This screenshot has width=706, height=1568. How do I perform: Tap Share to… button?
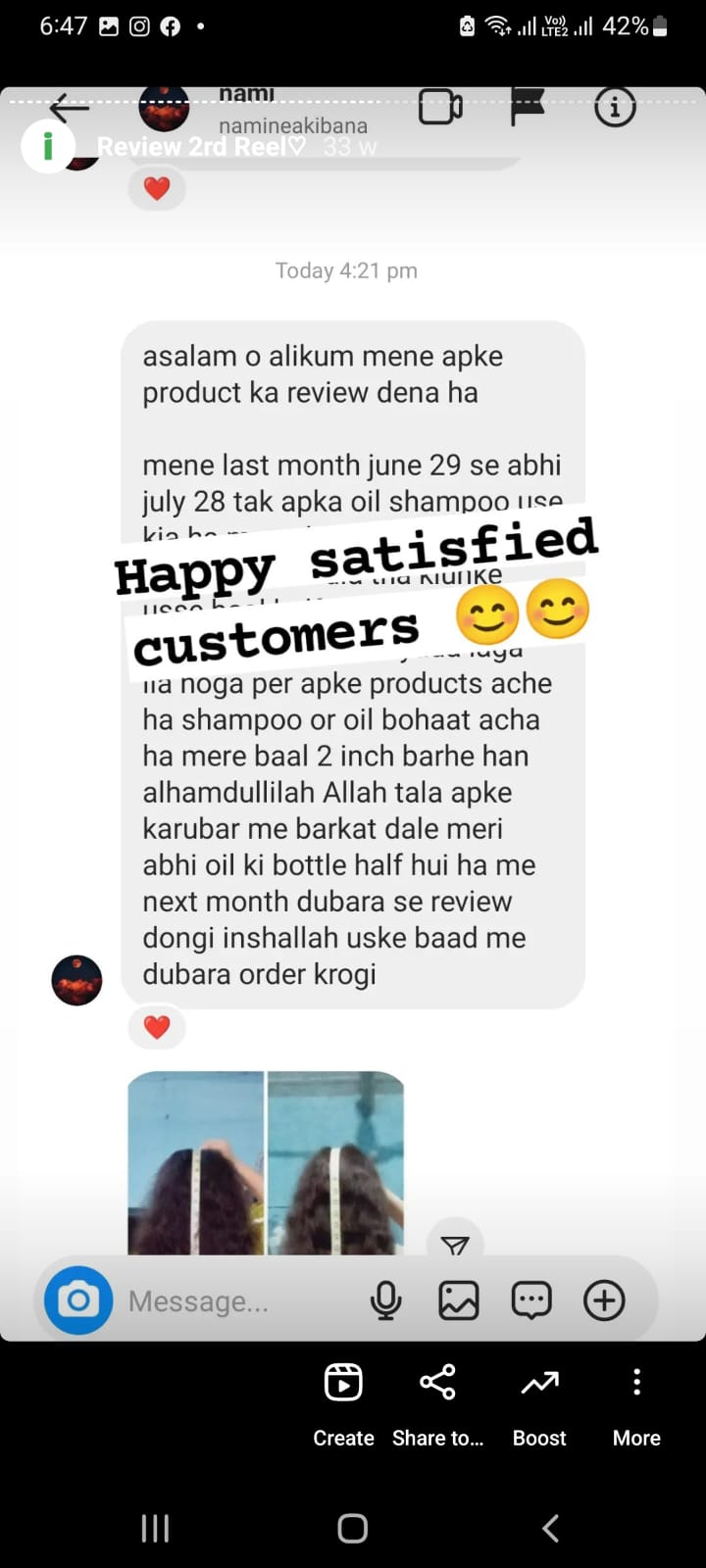[x=437, y=1403]
